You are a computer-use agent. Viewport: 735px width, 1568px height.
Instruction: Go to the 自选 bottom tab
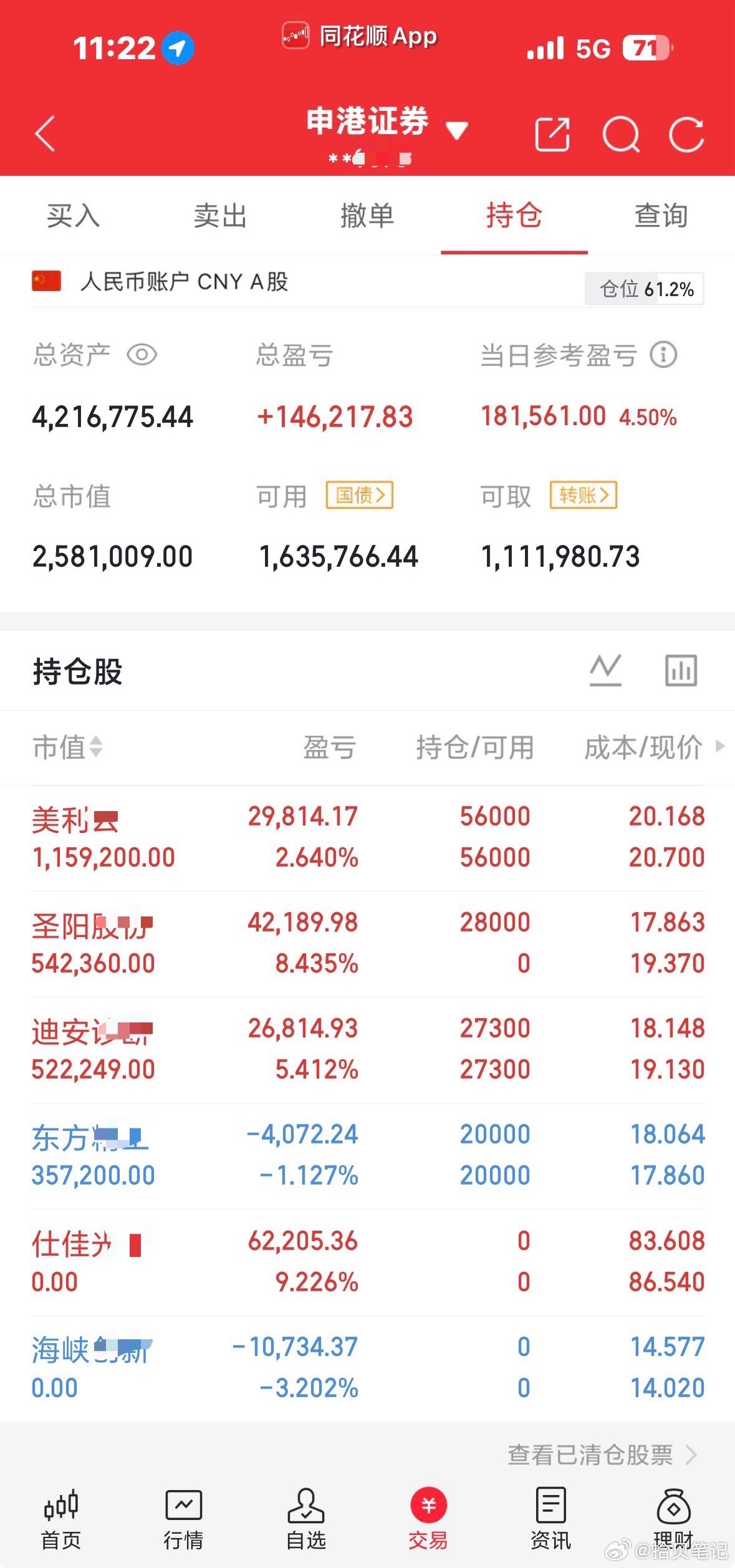click(305, 1519)
